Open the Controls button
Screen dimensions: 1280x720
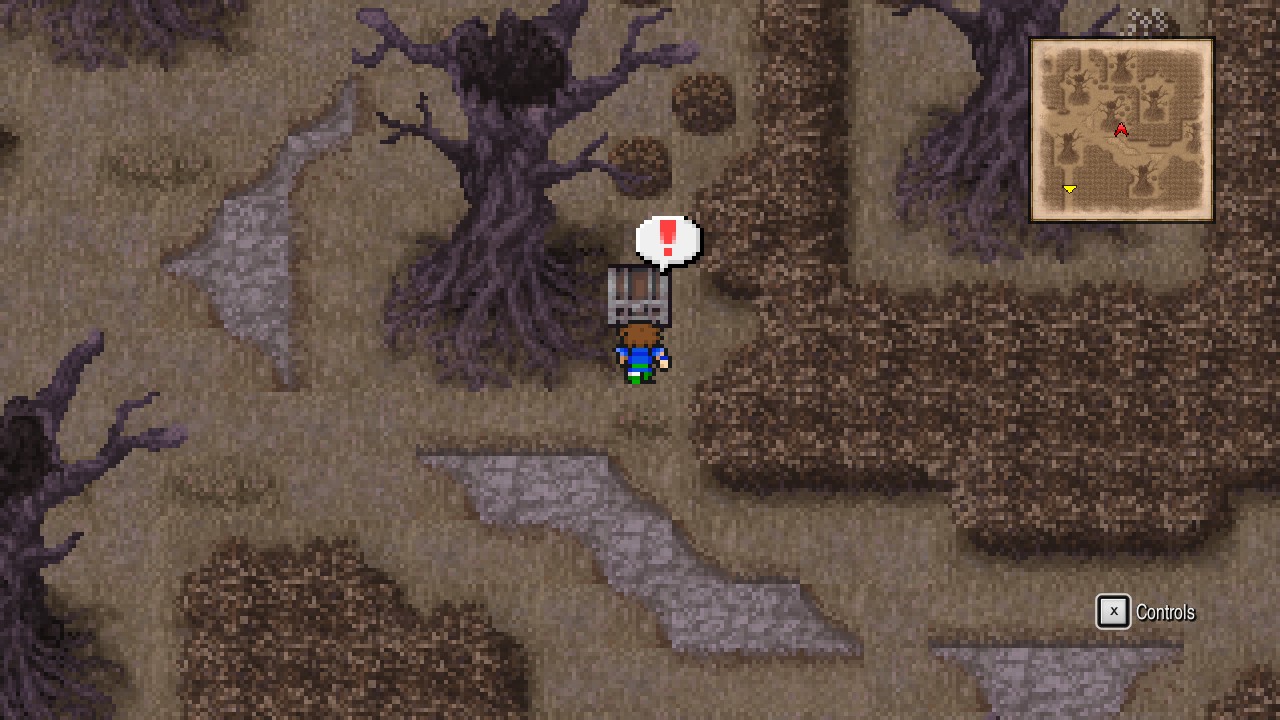click(x=1146, y=612)
